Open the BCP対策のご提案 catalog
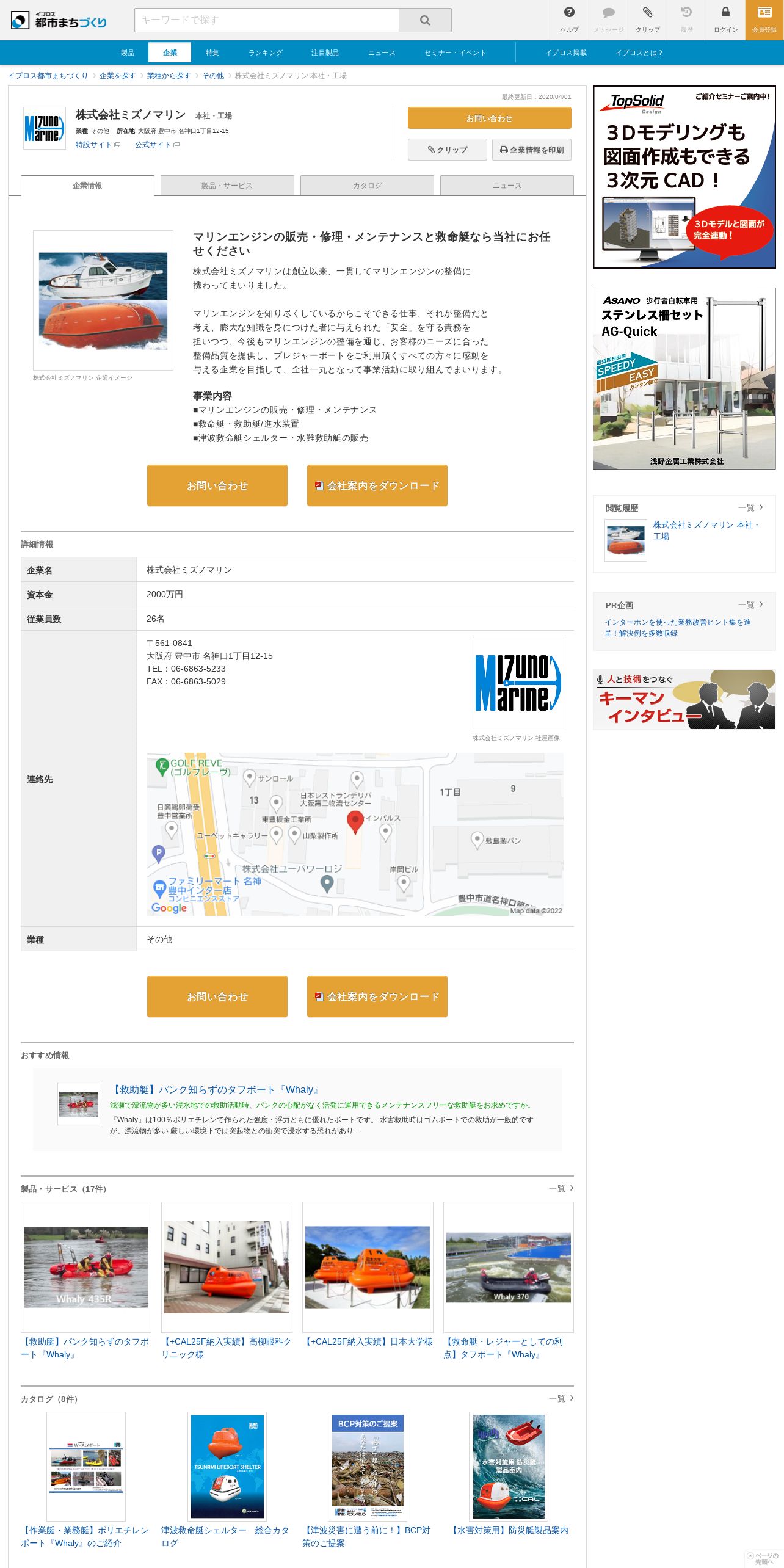Image resolution: width=784 pixels, height=1568 pixels. (x=368, y=1480)
